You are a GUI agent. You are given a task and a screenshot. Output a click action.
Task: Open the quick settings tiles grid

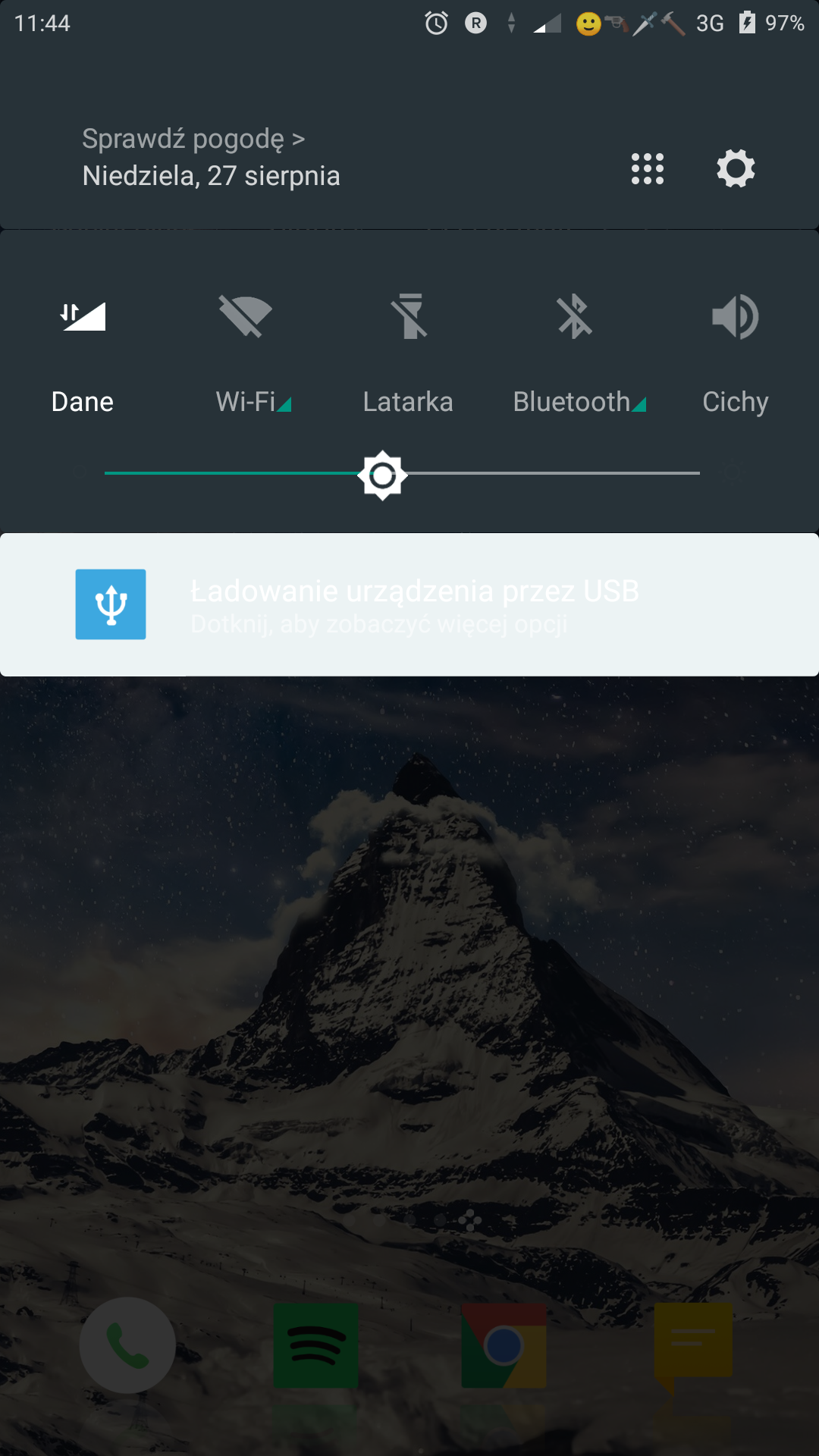647,168
